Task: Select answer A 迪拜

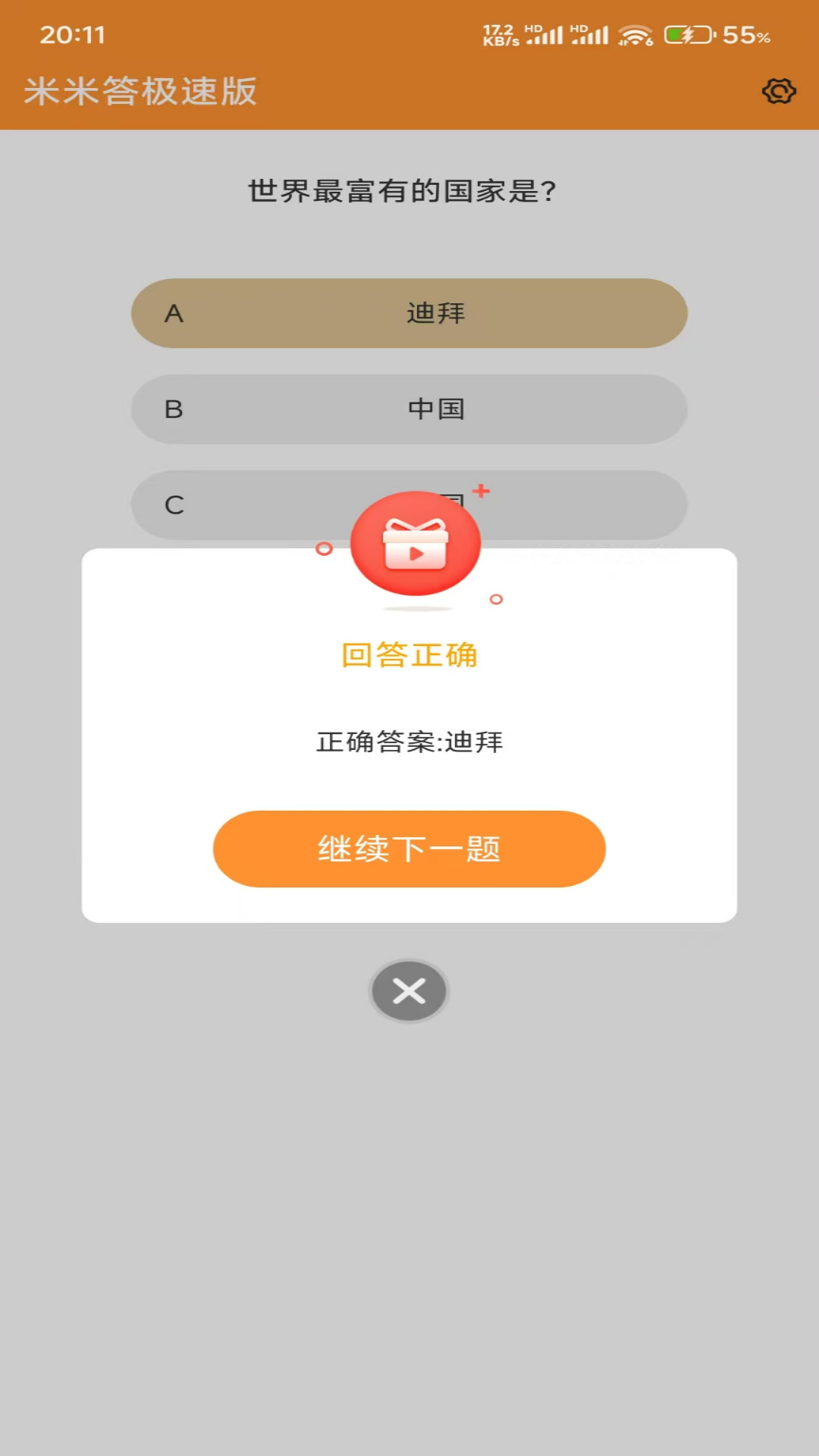Action: click(x=409, y=313)
